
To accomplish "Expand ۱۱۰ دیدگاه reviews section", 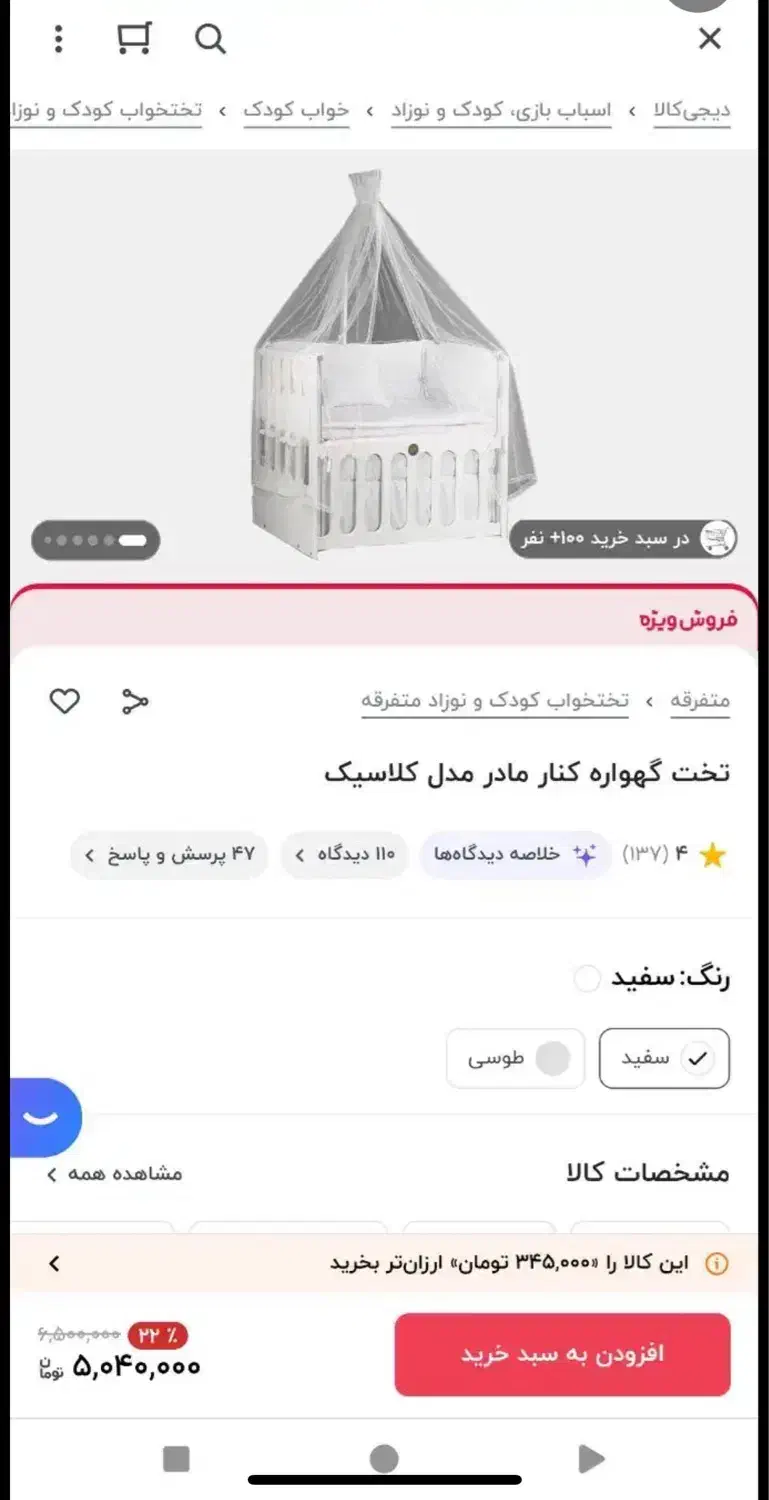I will click(344, 854).
